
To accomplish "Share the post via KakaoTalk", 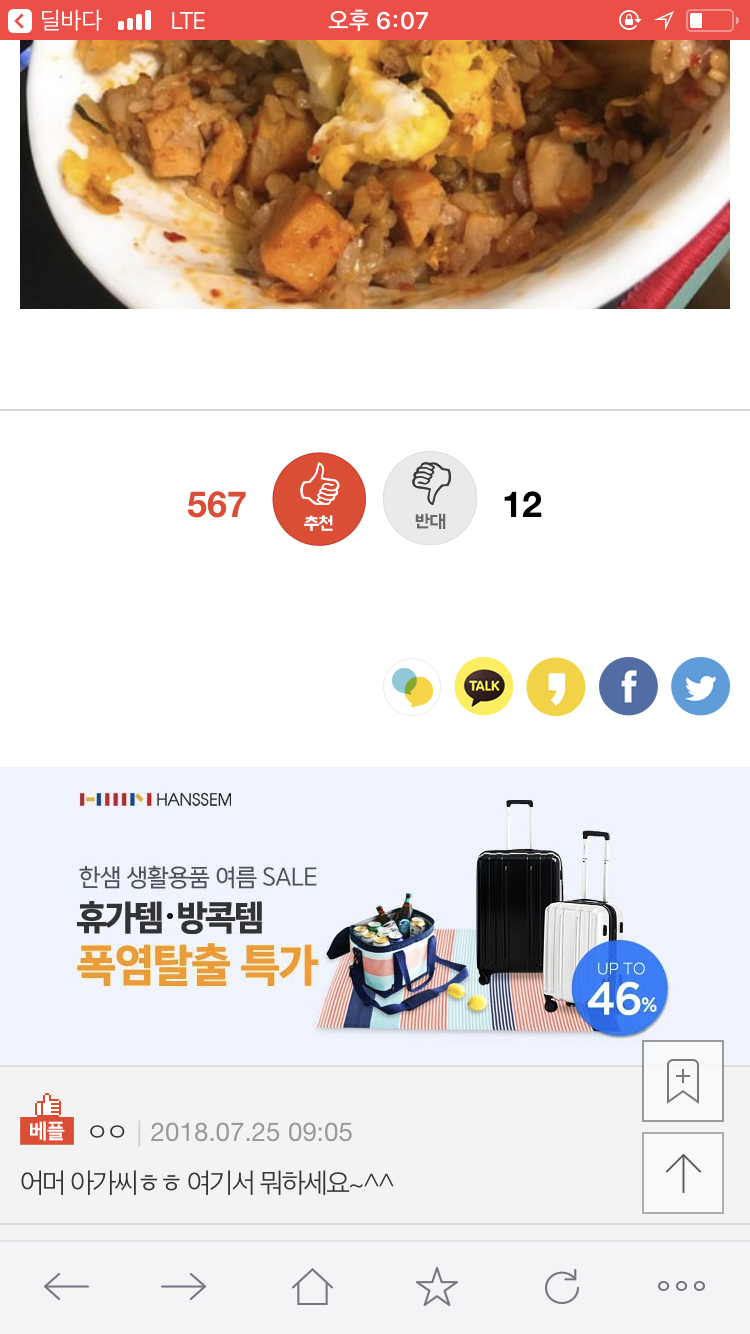I will click(484, 686).
